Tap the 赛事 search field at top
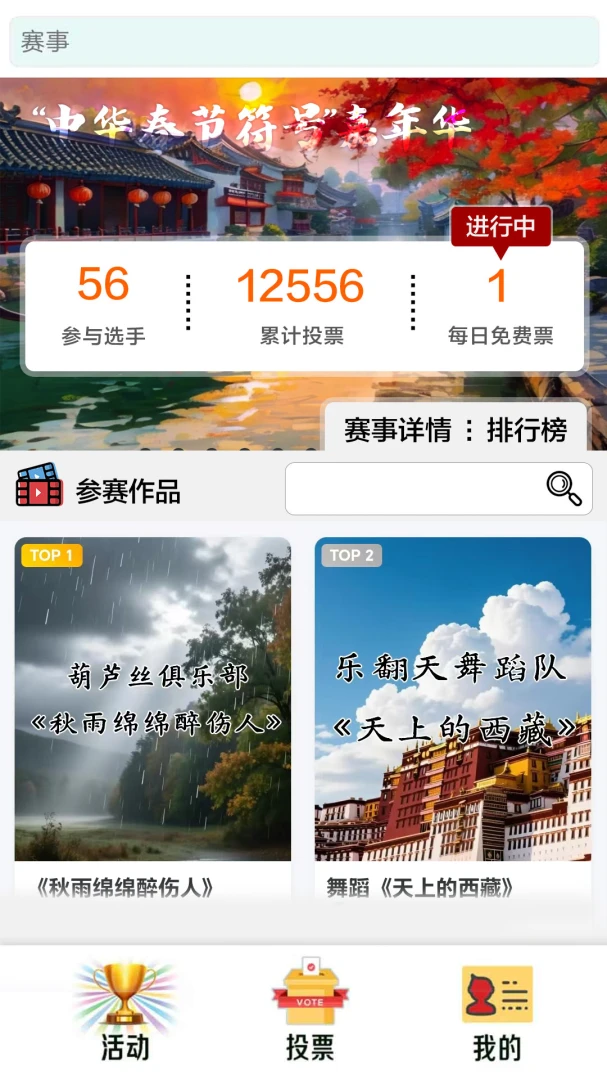 pos(304,42)
